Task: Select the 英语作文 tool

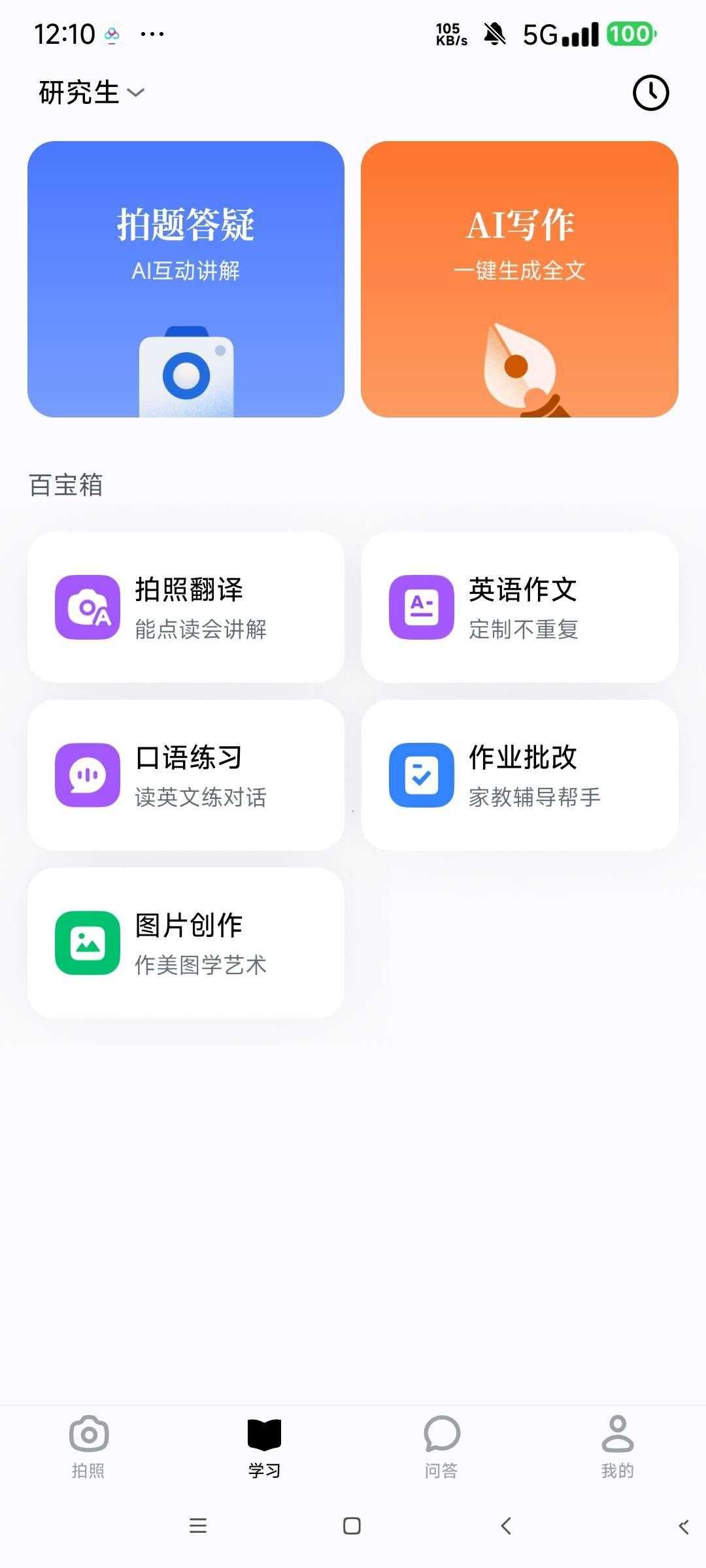Action: (519, 607)
